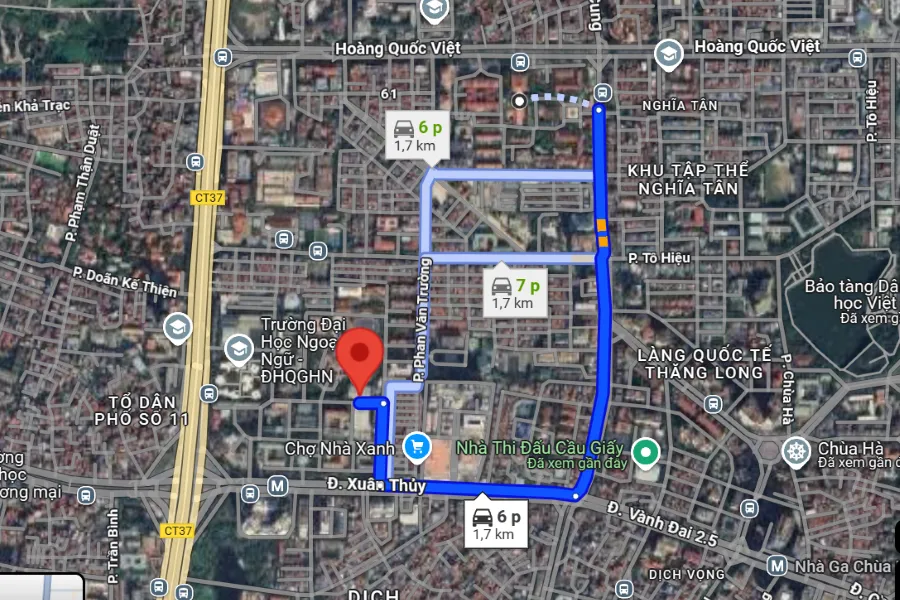
Task: Open the Nhà Ga Chùa Hà station marker
Action: (777, 565)
